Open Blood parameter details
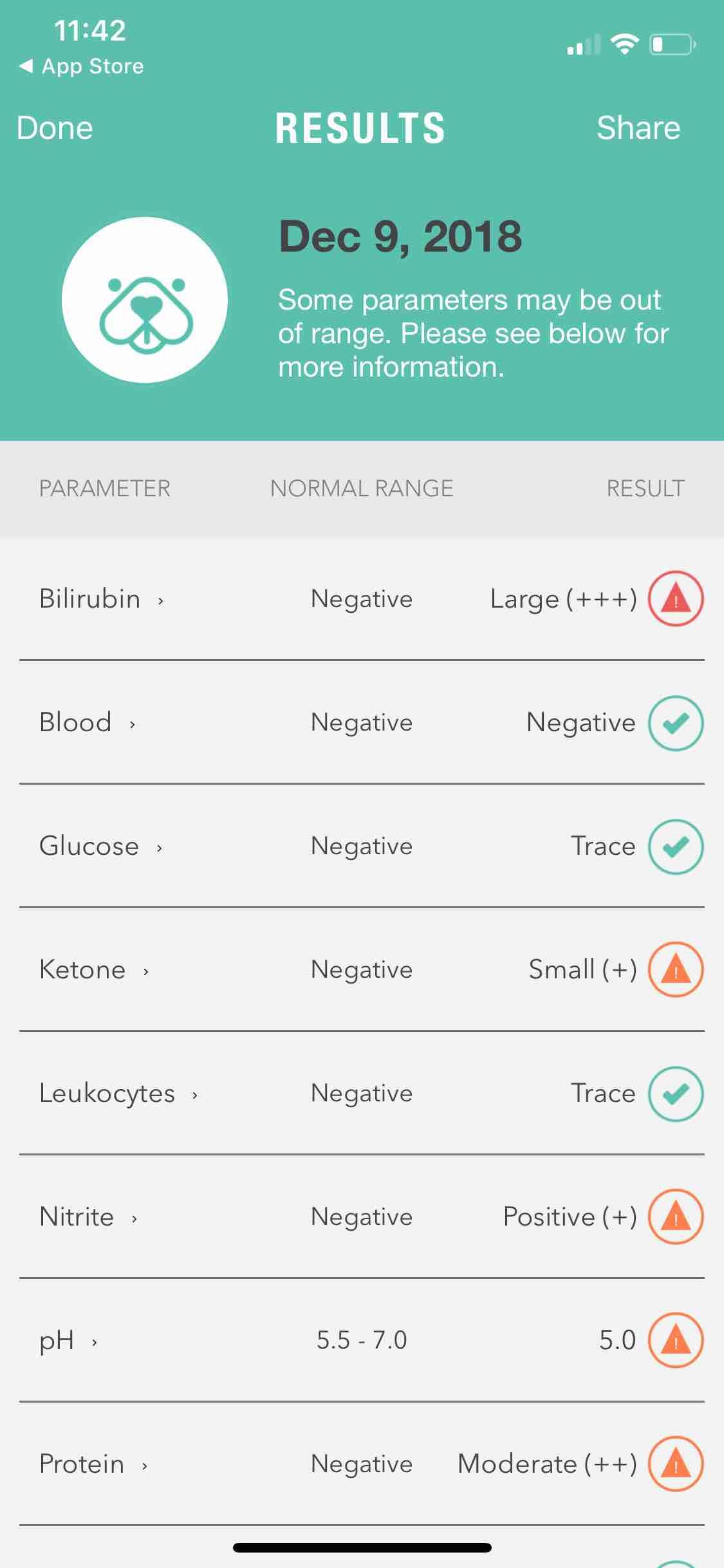Viewport: 724px width, 1568px height. [x=88, y=723]
